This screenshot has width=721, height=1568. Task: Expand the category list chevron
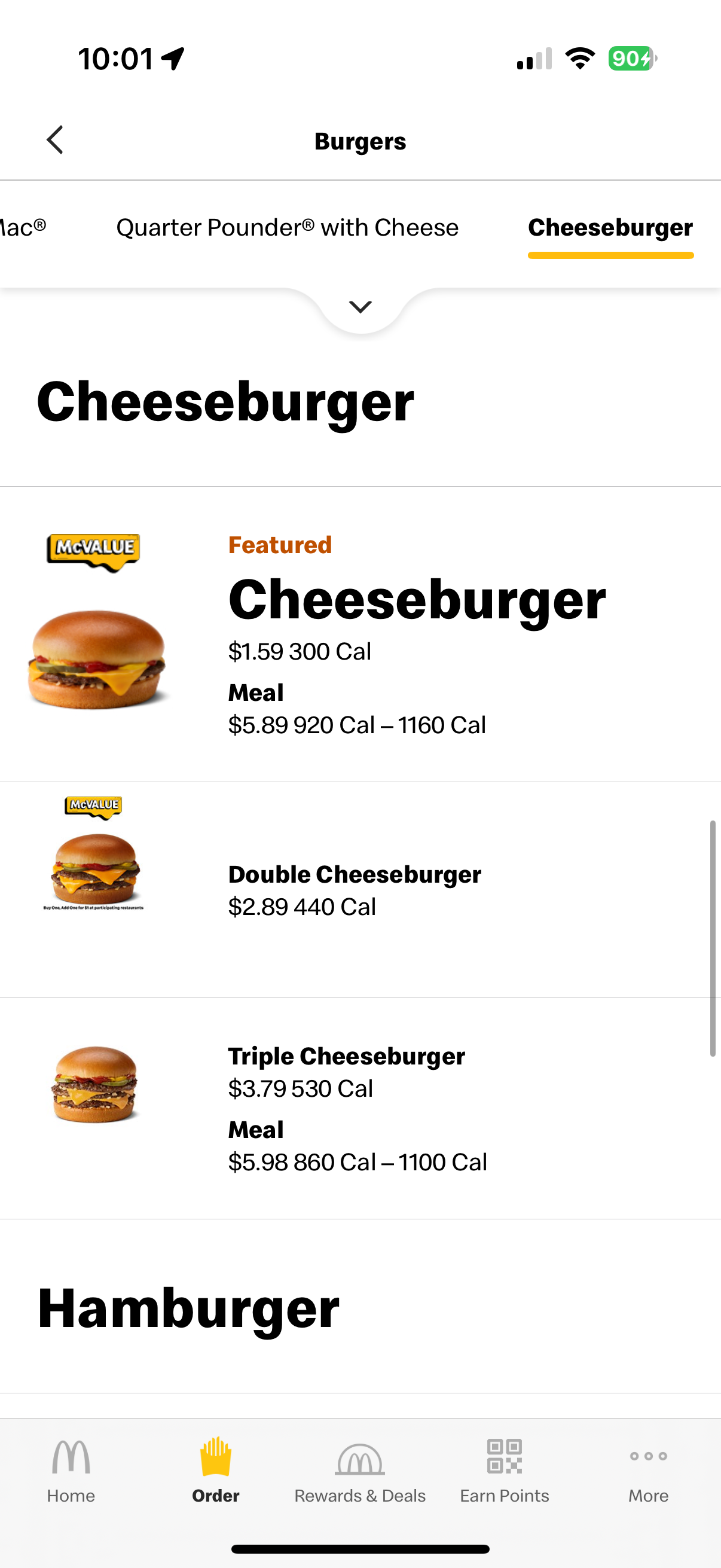pos(361,307)
